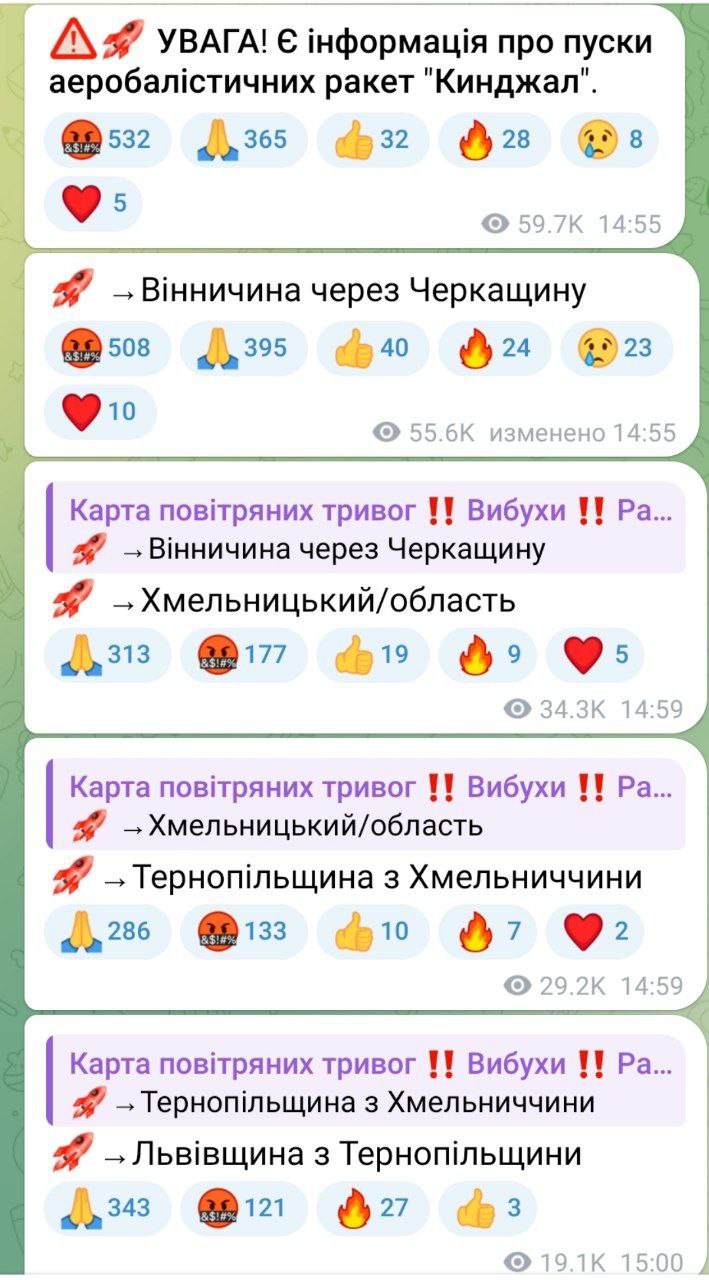Tap the angry reaction showing 121
This screenshot has width=709, height=1280.
(243, 1207)
